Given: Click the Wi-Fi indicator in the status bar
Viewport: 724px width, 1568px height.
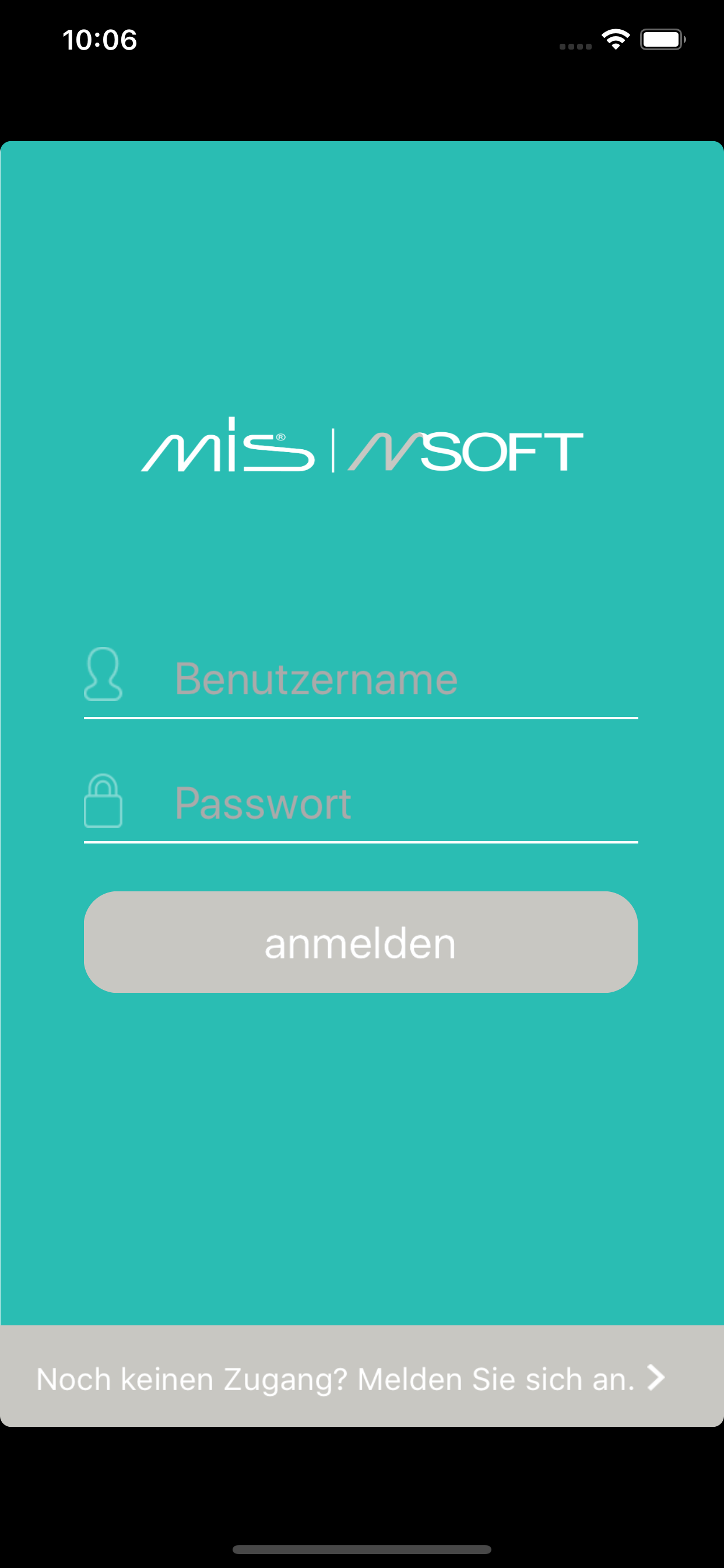Looking at the screenshot, I should 615,39.
